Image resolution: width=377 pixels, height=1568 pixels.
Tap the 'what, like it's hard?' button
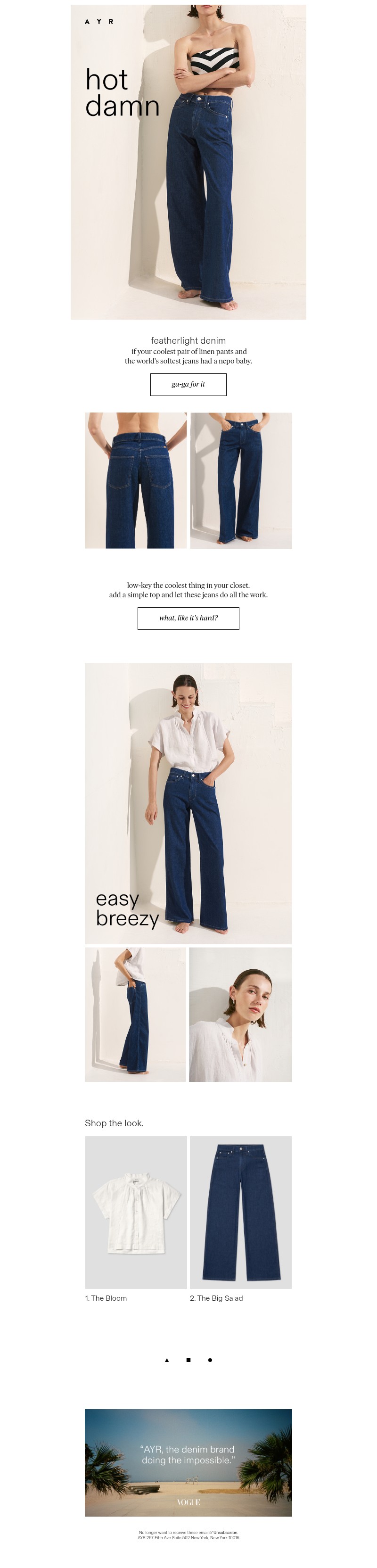pos(188,618)
